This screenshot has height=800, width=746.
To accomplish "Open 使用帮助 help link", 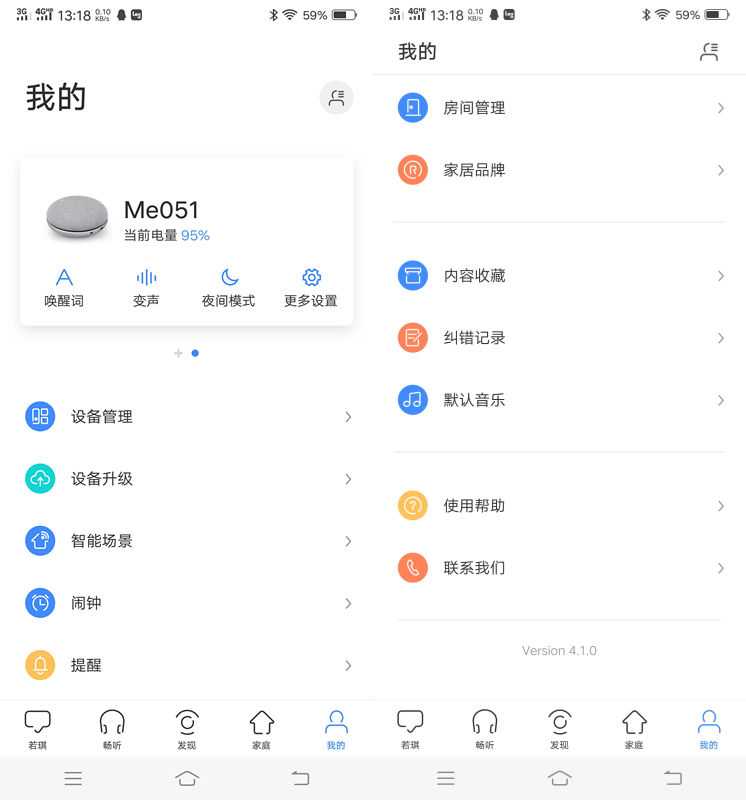I will [559, 506].
